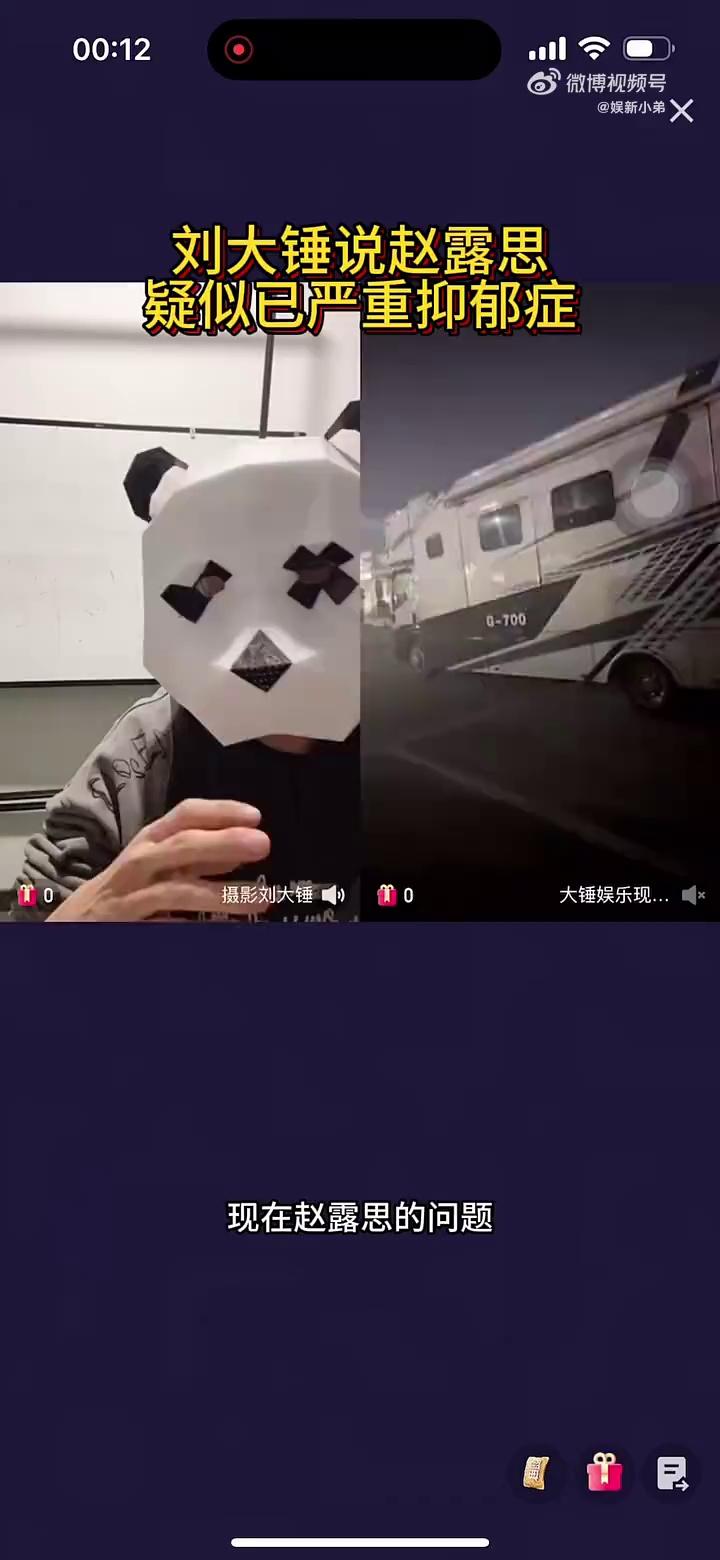The image size is (720, 1560).
Task: Unmute the 大锤娱乐现 stream speaker
Action: (693, 895)
